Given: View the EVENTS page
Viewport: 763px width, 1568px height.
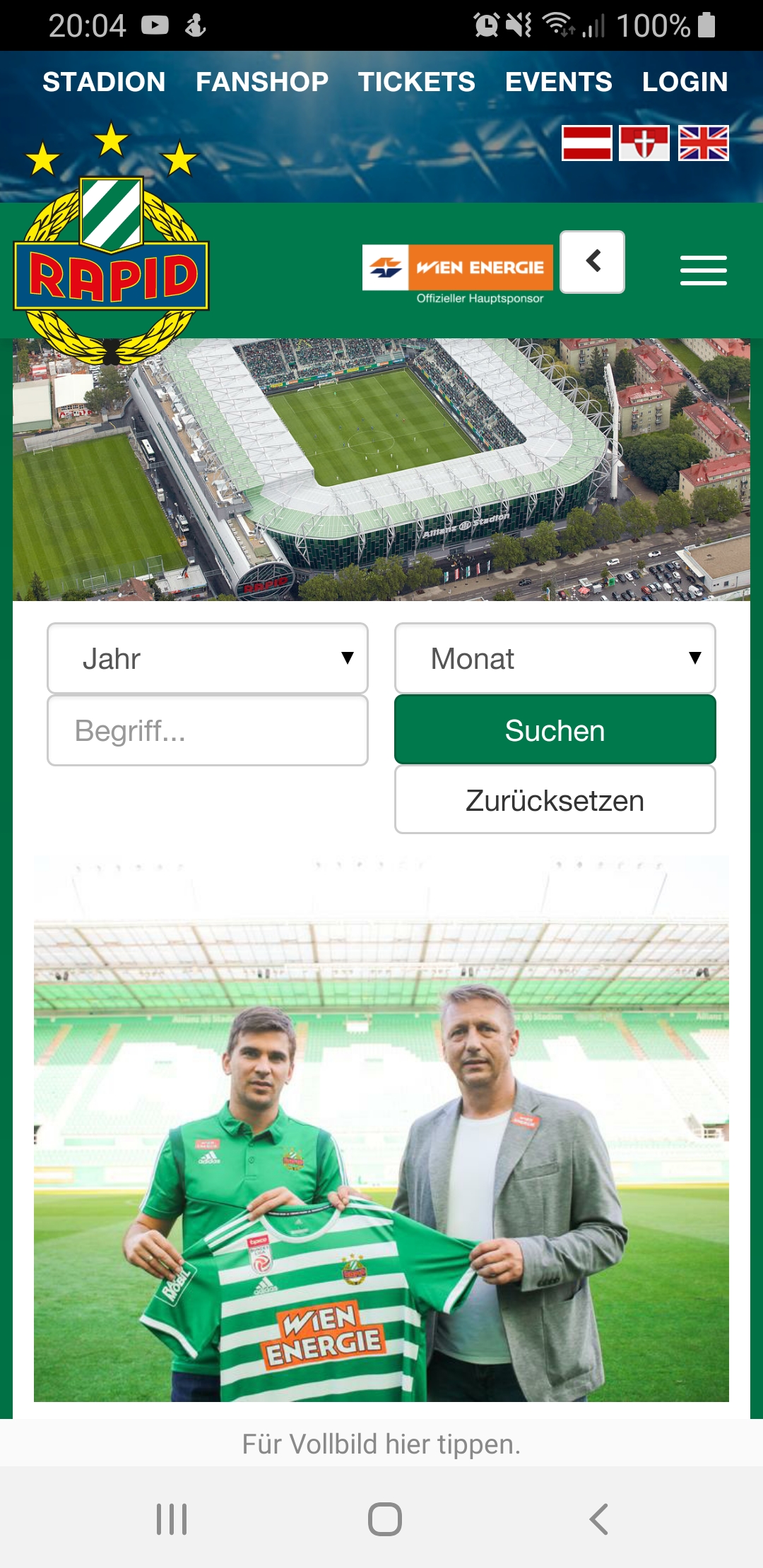Looking at the screenshot, I should pos(559,82).
